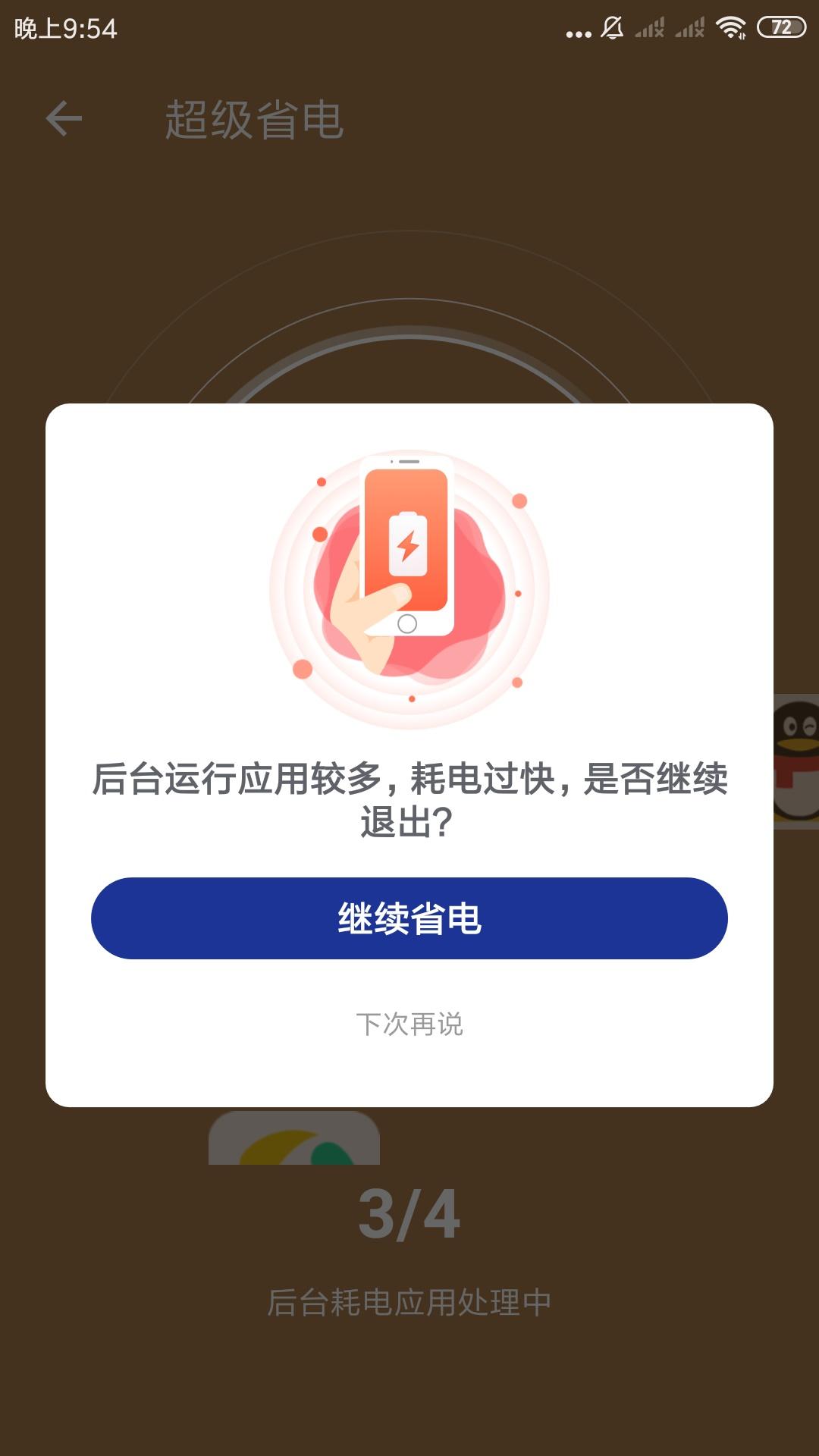The width and height of the screenshot is (819, 1456).
Task: Select 继续省电 to keep saving power
Action: [x=409, y=918]
